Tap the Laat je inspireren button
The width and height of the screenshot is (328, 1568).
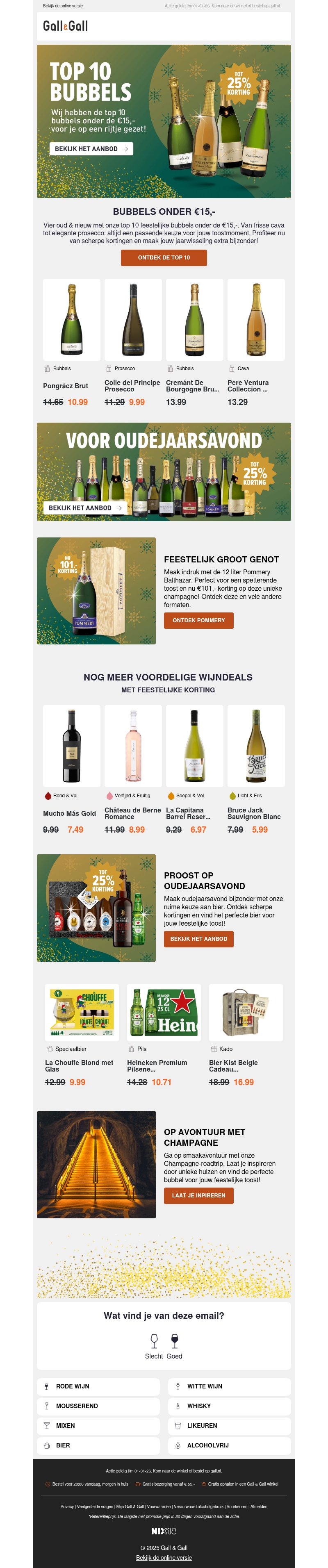coord(198,1195)
